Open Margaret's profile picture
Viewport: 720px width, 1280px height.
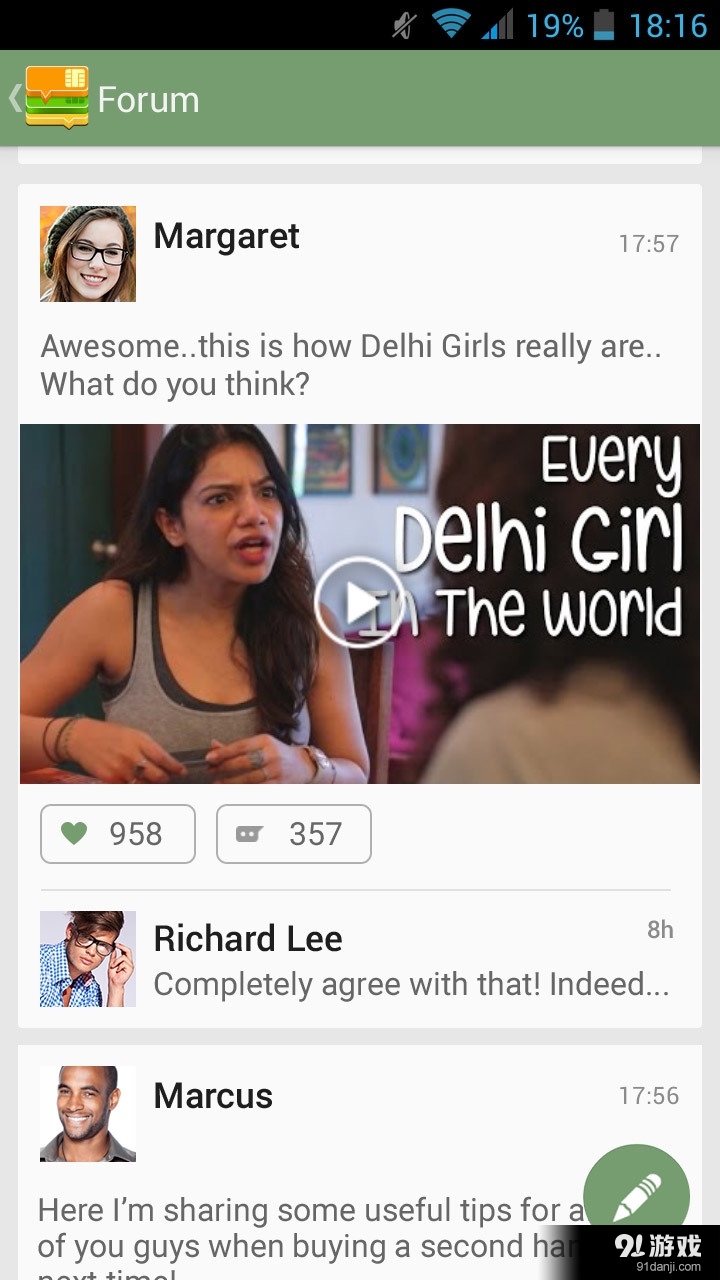pos(88,254)
